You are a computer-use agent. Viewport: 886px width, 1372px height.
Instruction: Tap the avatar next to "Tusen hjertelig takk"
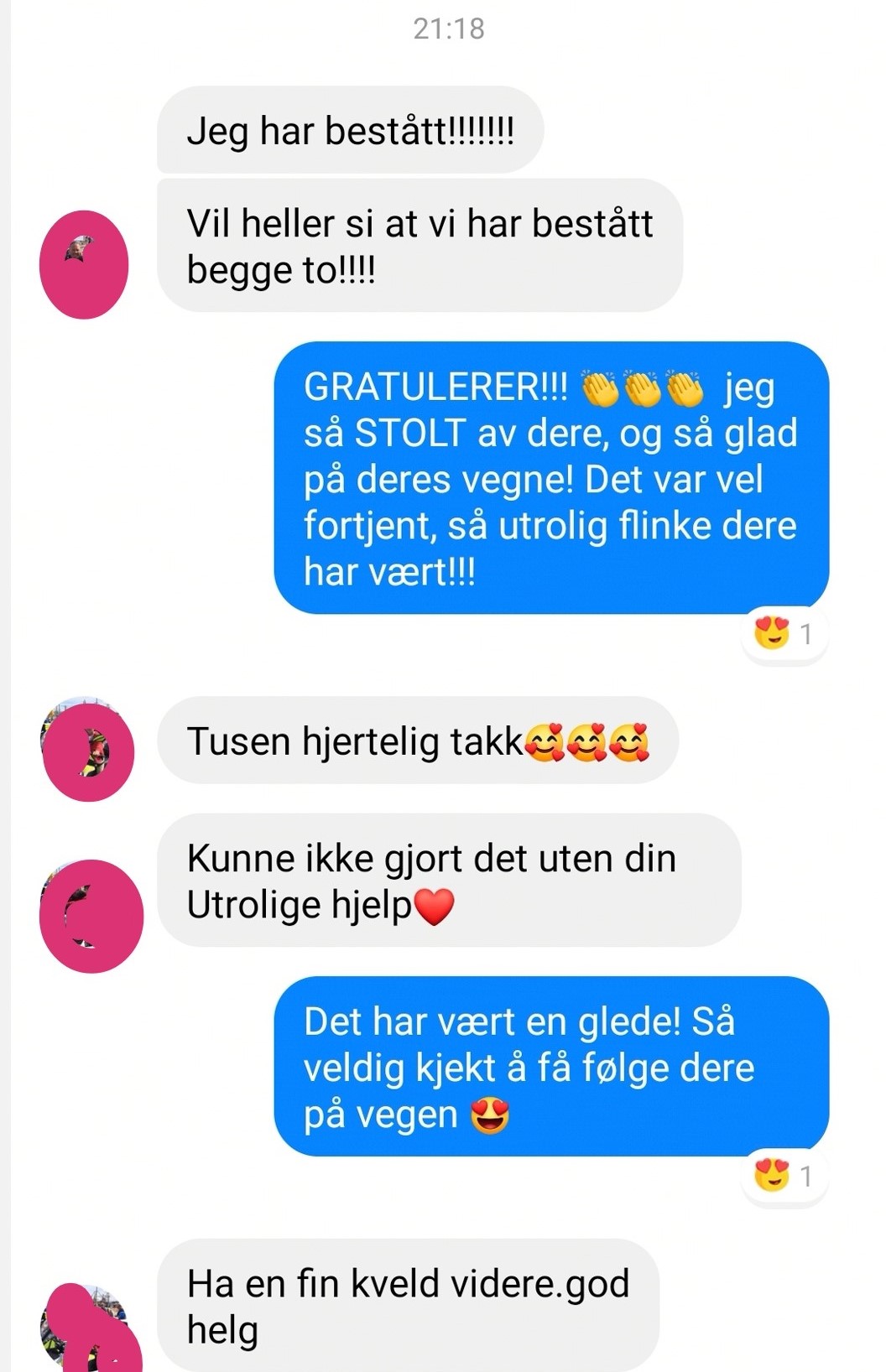click(x=88, y=750)
